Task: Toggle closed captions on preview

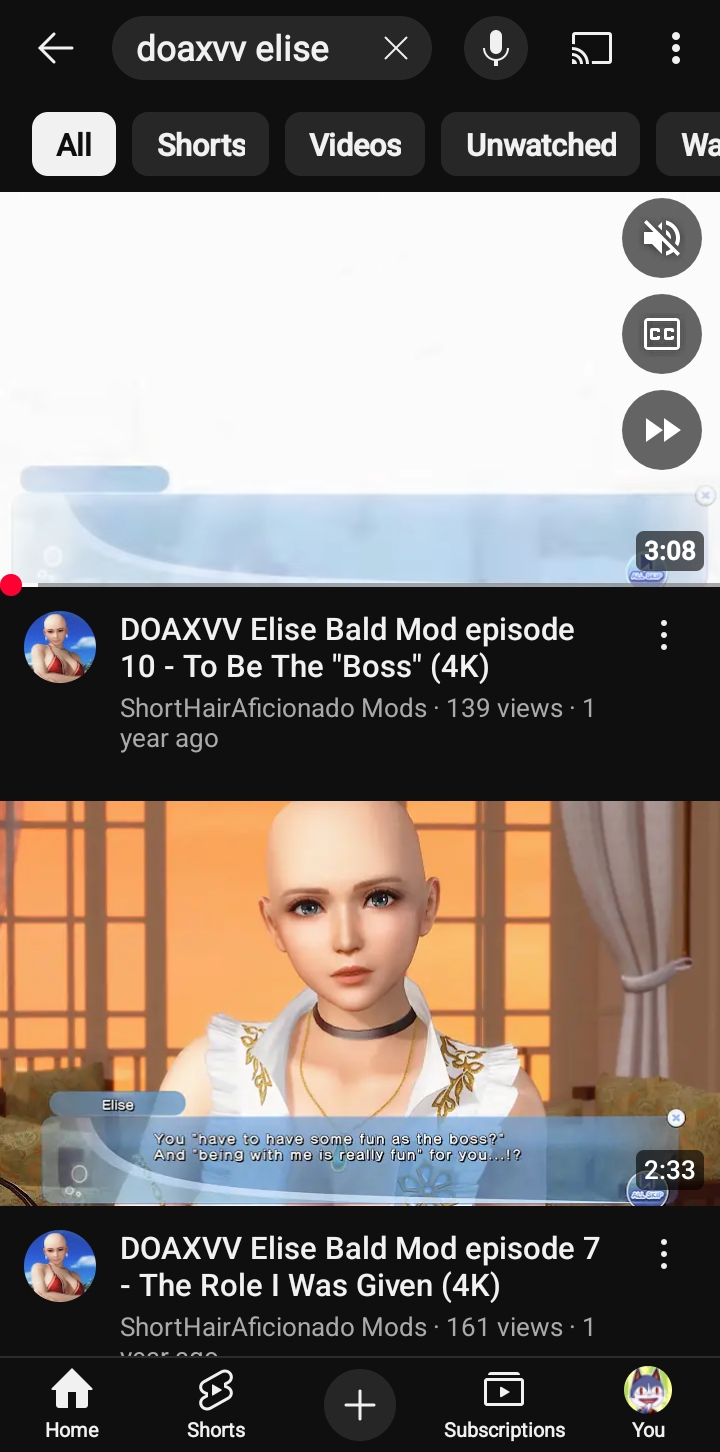Action: [x=662, y=334]
